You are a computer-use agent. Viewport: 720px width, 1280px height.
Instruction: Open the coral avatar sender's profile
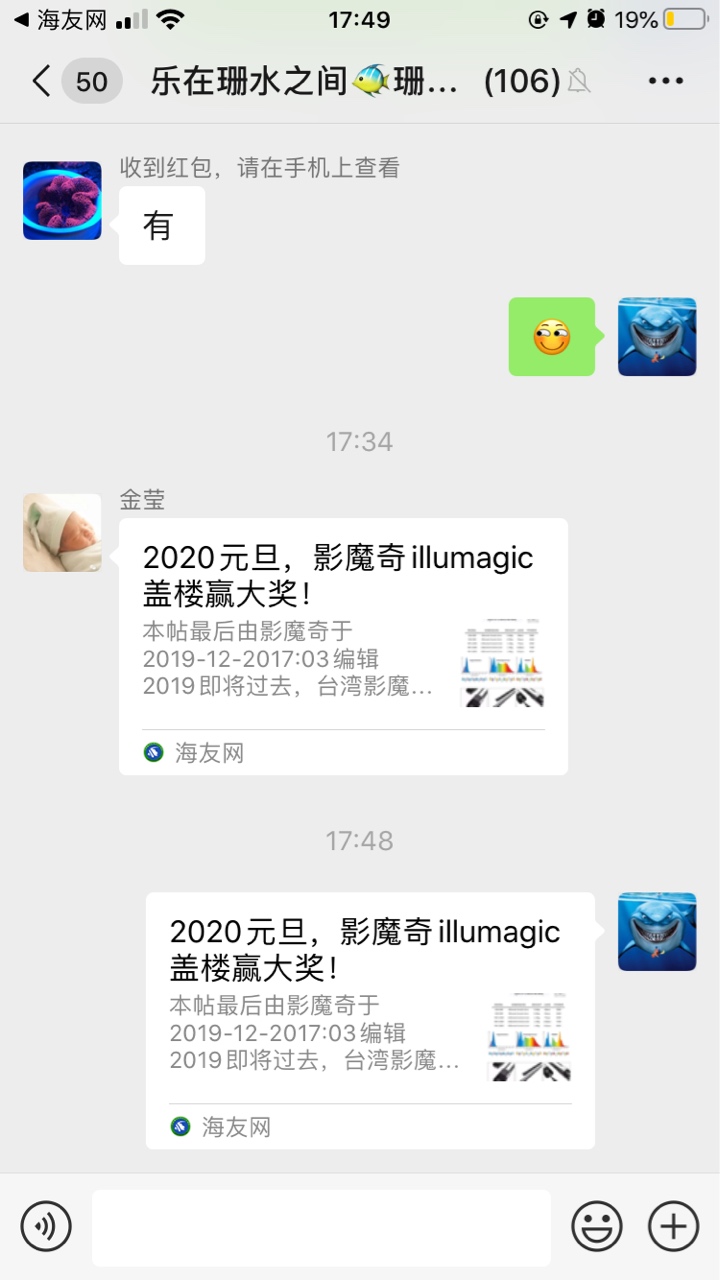62,201
